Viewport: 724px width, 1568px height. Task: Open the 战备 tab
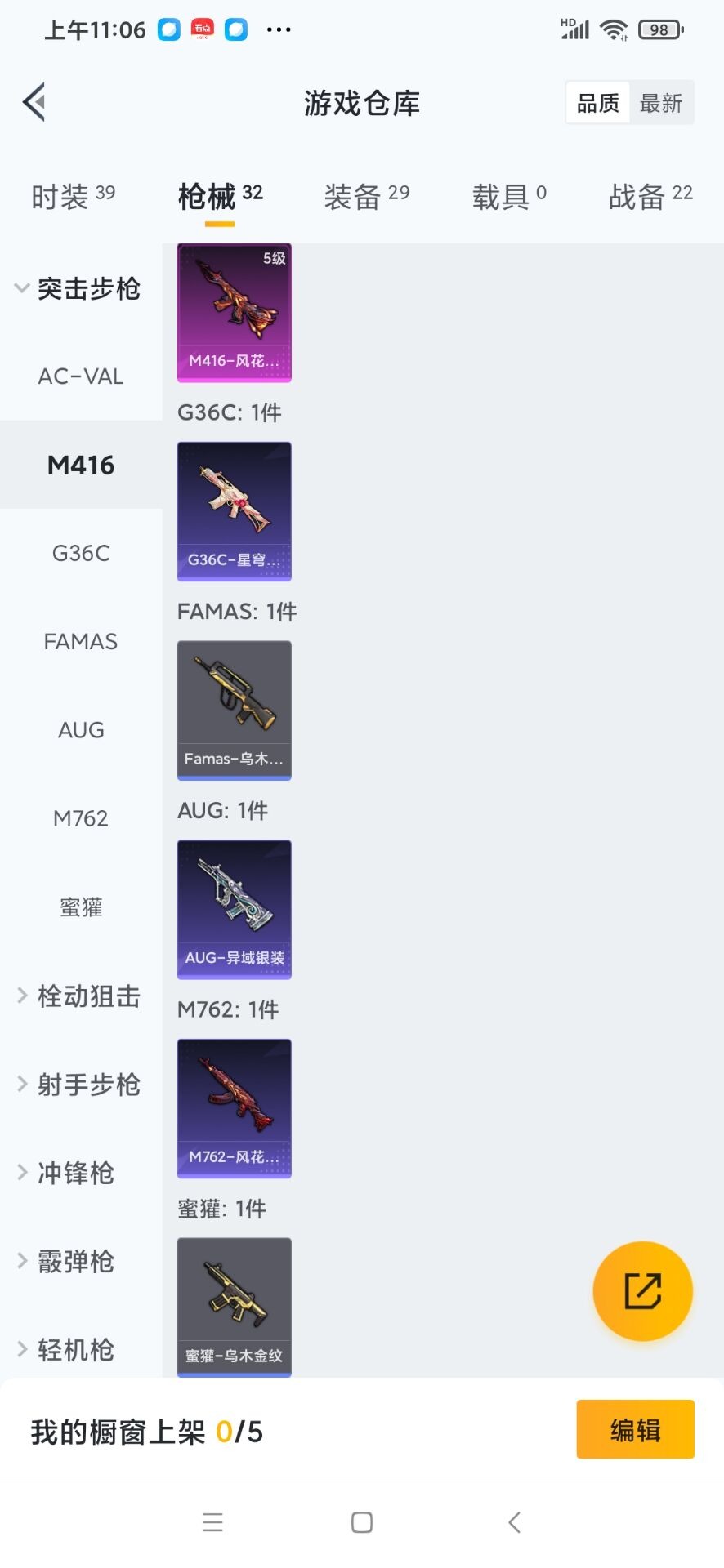pyautogui.click(x=650, y=197)
